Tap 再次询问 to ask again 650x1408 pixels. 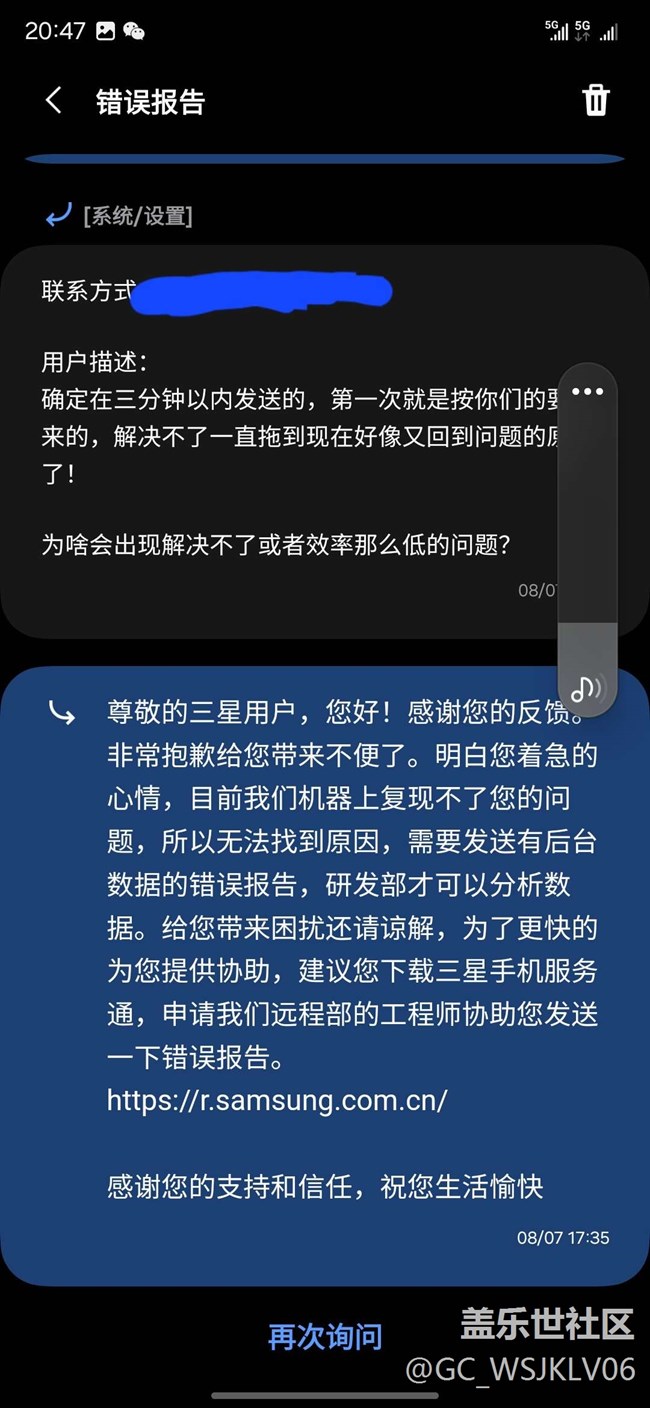[x=325, y=1336]
